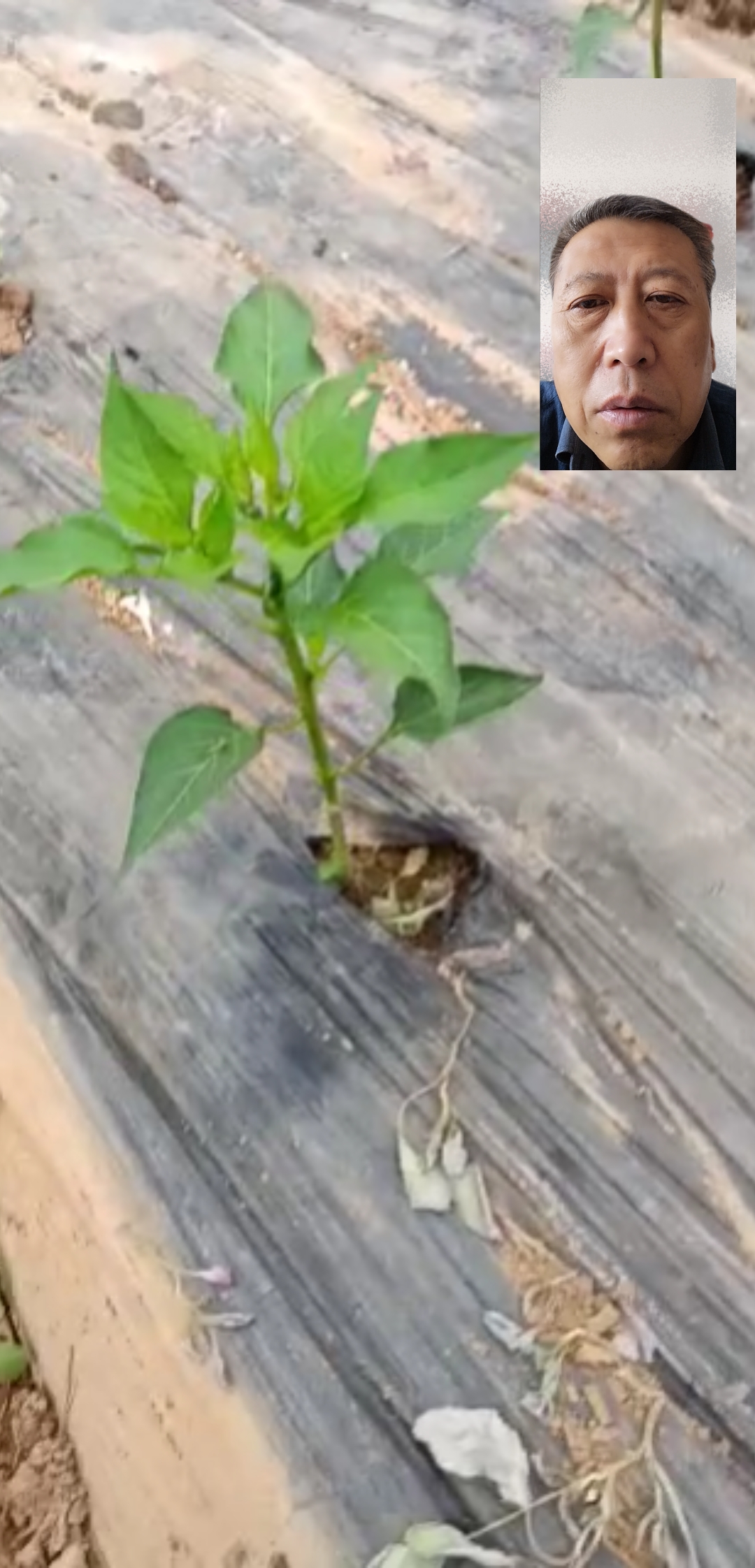Image resolution: width=755 pixels, height=1568 pixels.
Task: Tap the small self-view video window
Action: 638,274
